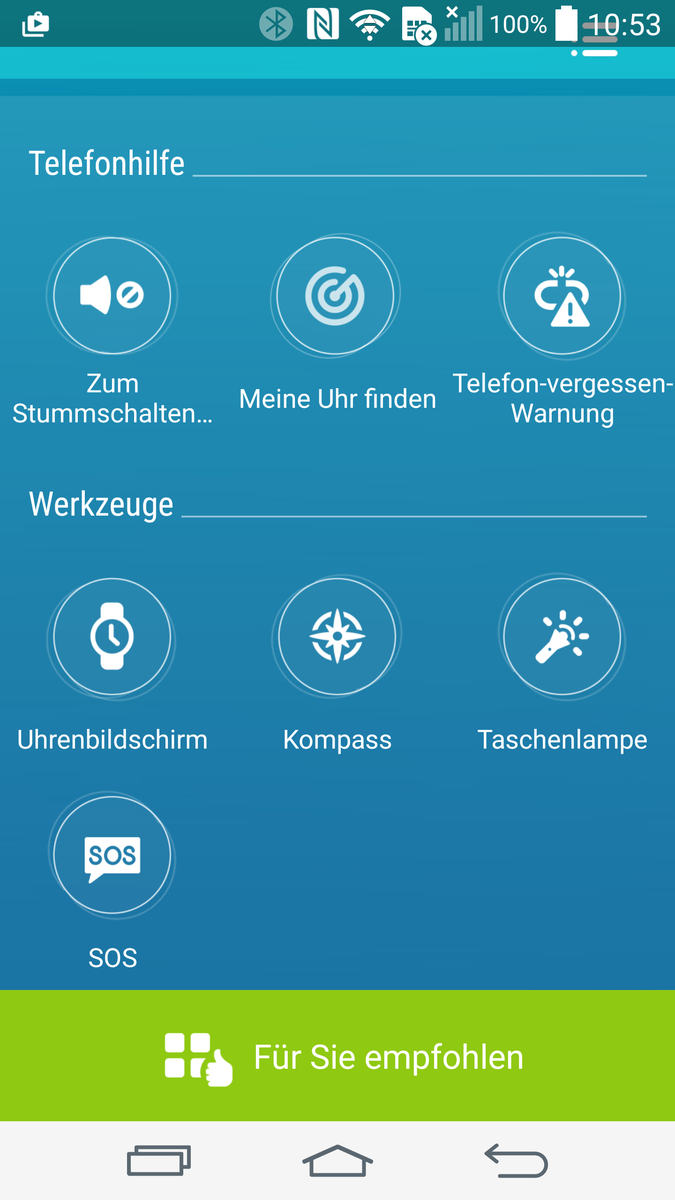Tap Für Sie empfohlen button

pos(338,1056)
